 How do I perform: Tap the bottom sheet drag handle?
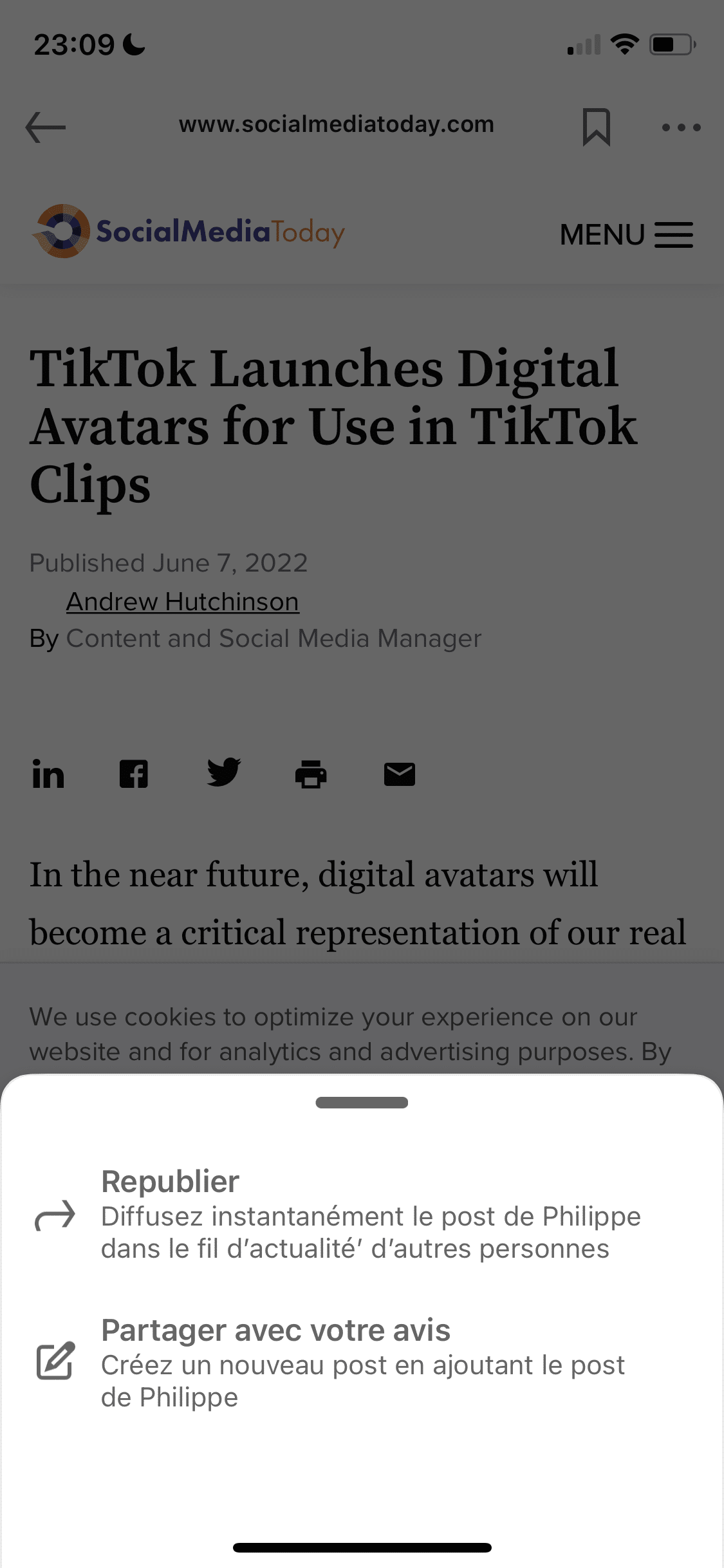coord(362,1103)
